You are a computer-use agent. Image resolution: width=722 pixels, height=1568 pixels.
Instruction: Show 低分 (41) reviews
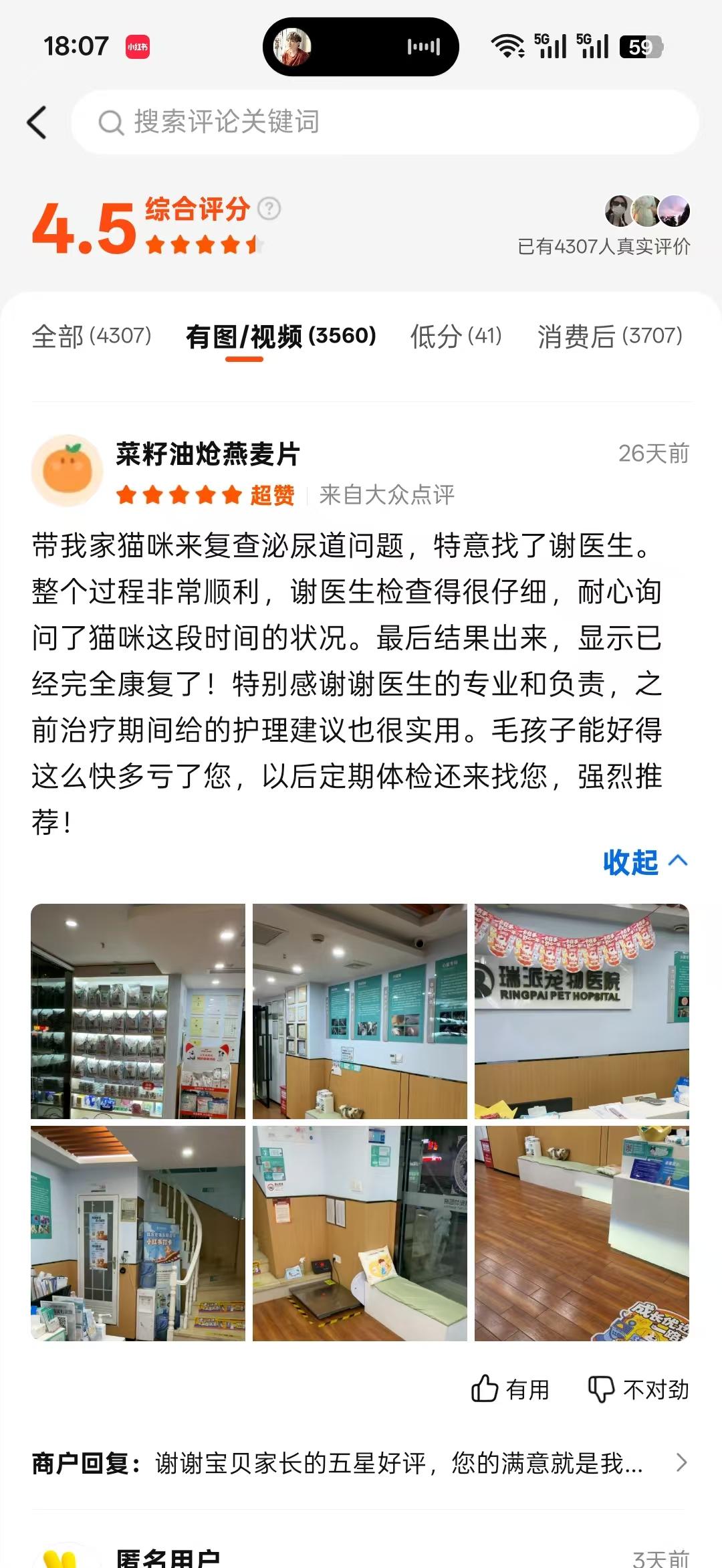click(x=456, y=336)
